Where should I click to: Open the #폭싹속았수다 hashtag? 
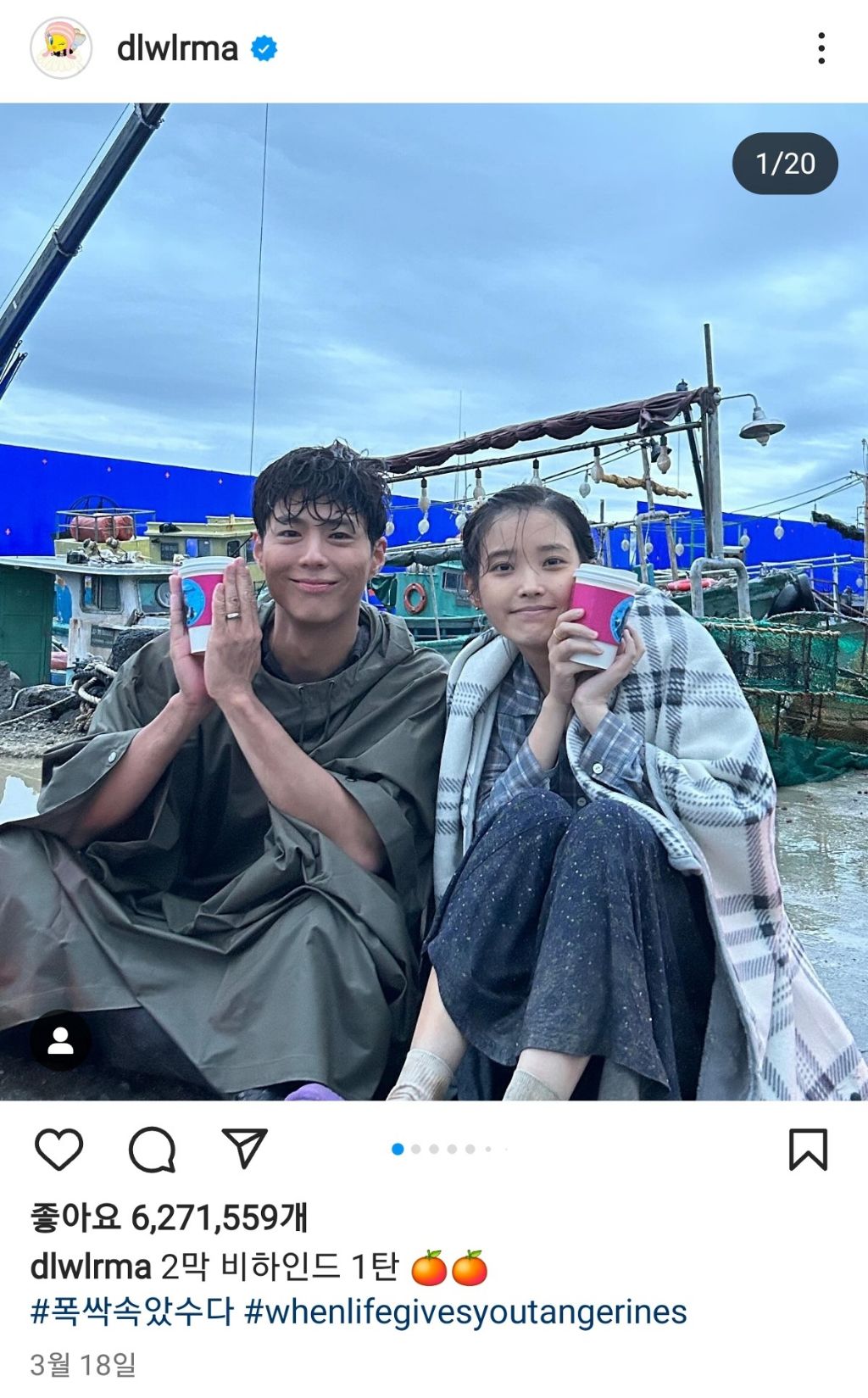click(132, 1312)
